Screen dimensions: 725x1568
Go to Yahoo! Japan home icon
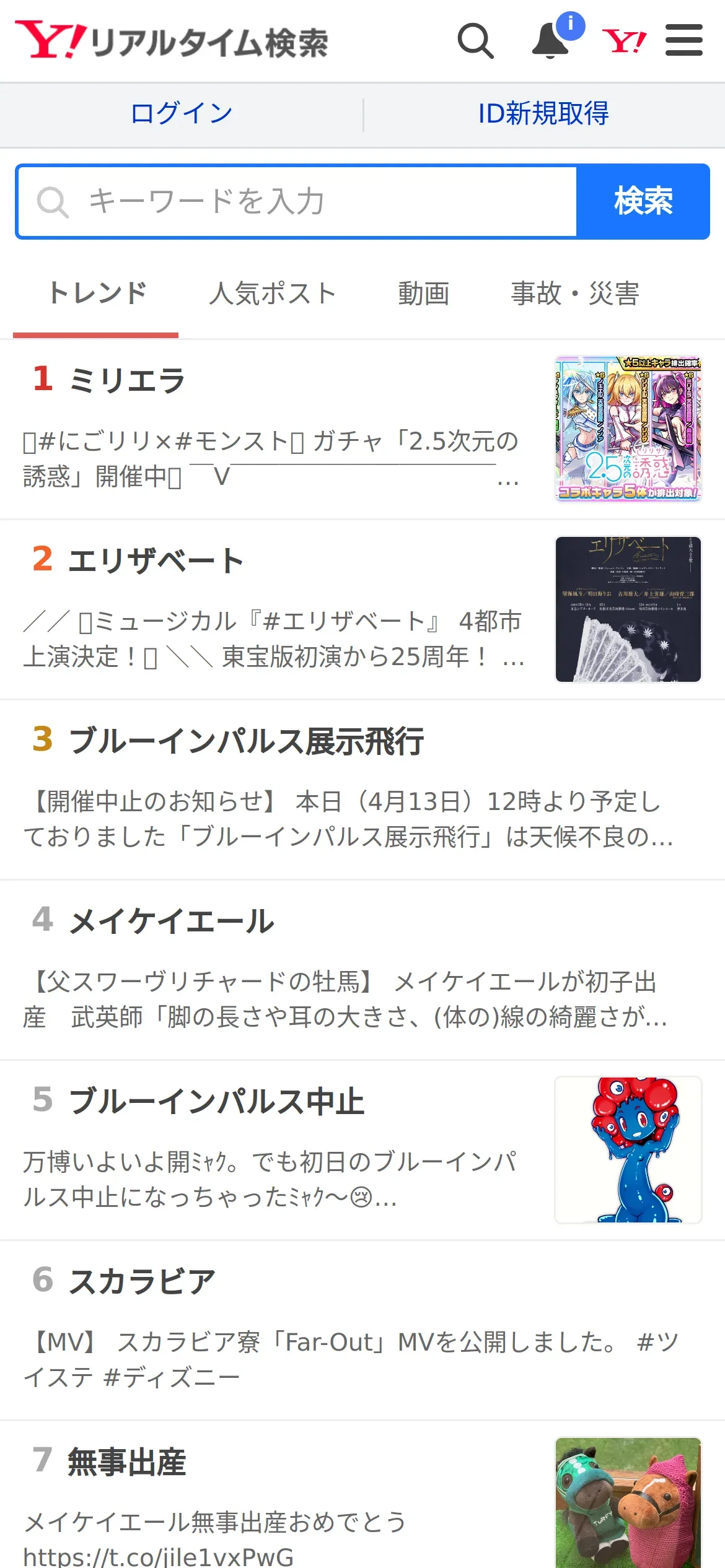(x=624, y=41)
